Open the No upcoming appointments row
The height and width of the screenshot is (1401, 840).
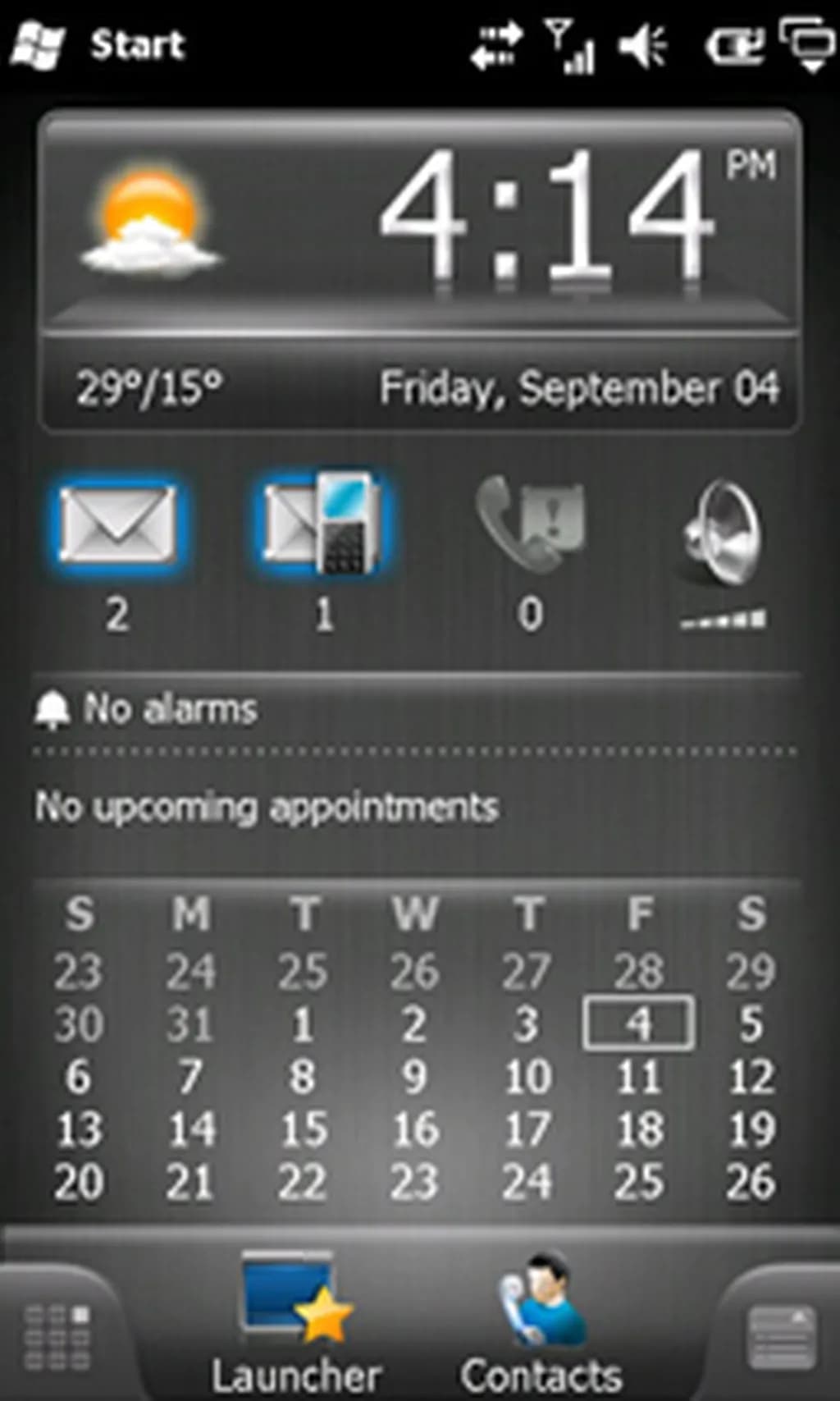coord(267,808)
